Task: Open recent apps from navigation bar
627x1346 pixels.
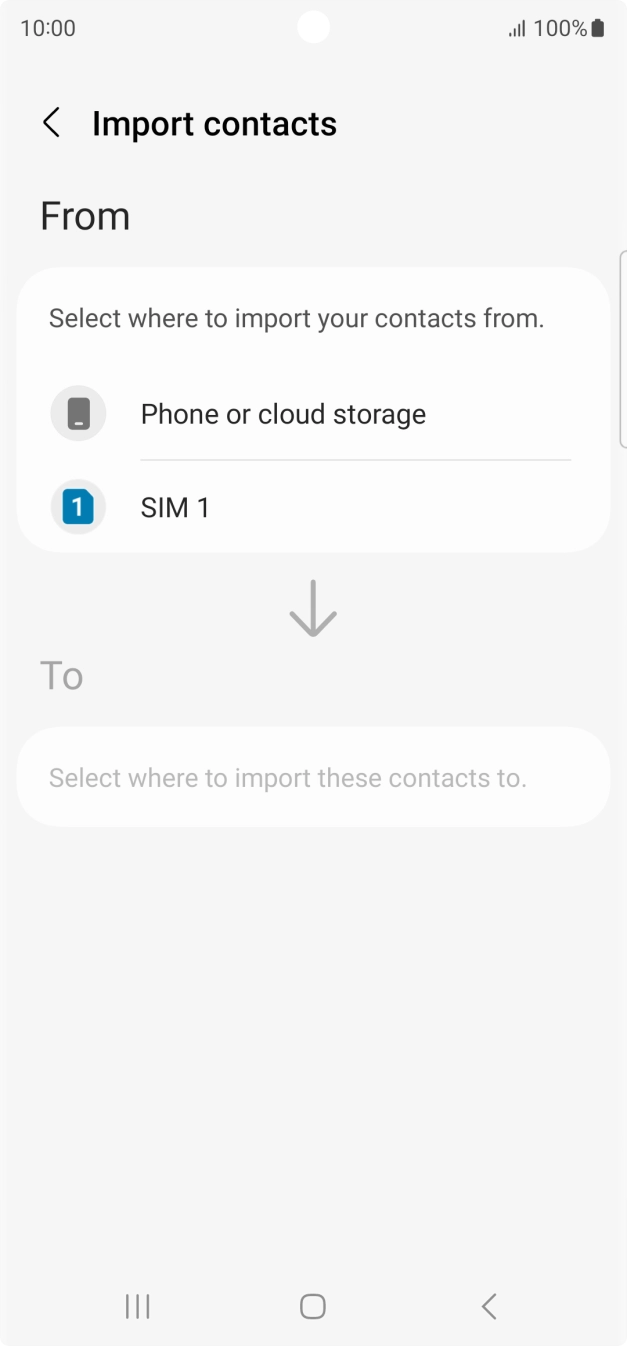Action: 137,1306
